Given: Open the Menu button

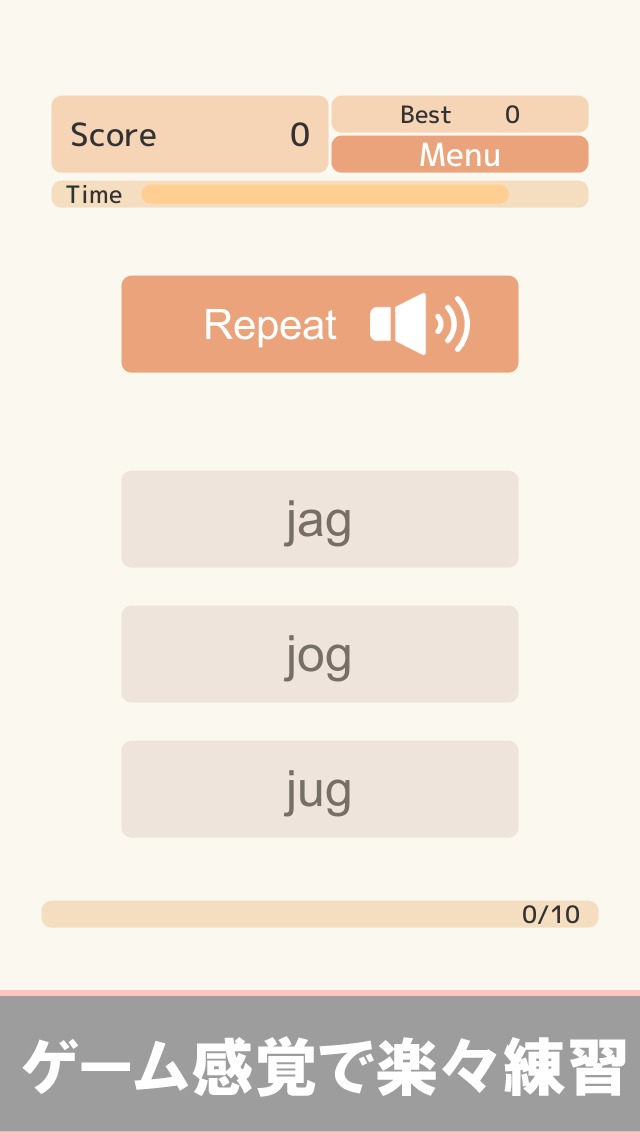Looking at the screenshot, I should pyautogui.click(x=459, y=155).
